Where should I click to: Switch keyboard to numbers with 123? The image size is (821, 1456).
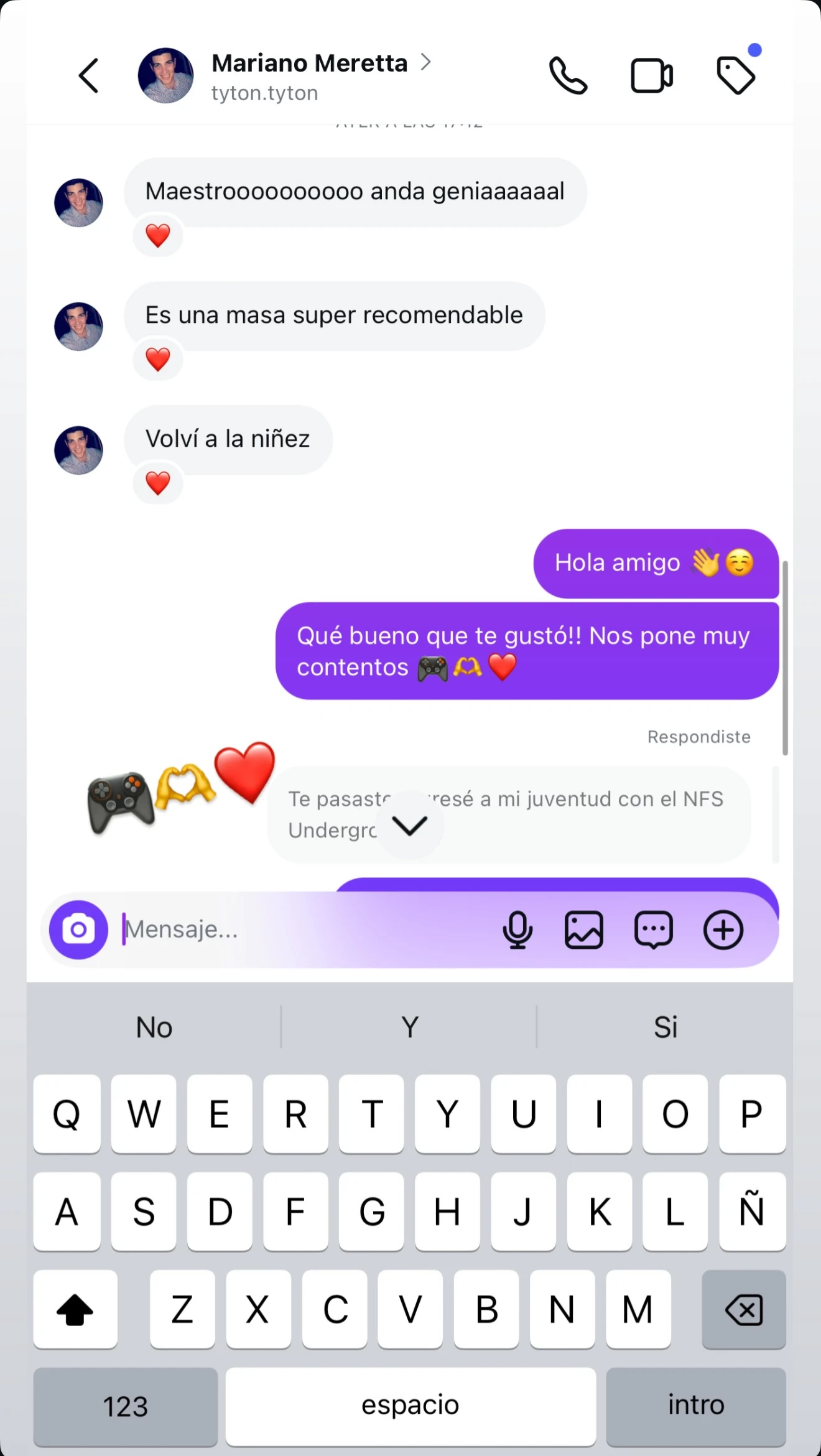pyautogui.click(x=126, y=1406)
